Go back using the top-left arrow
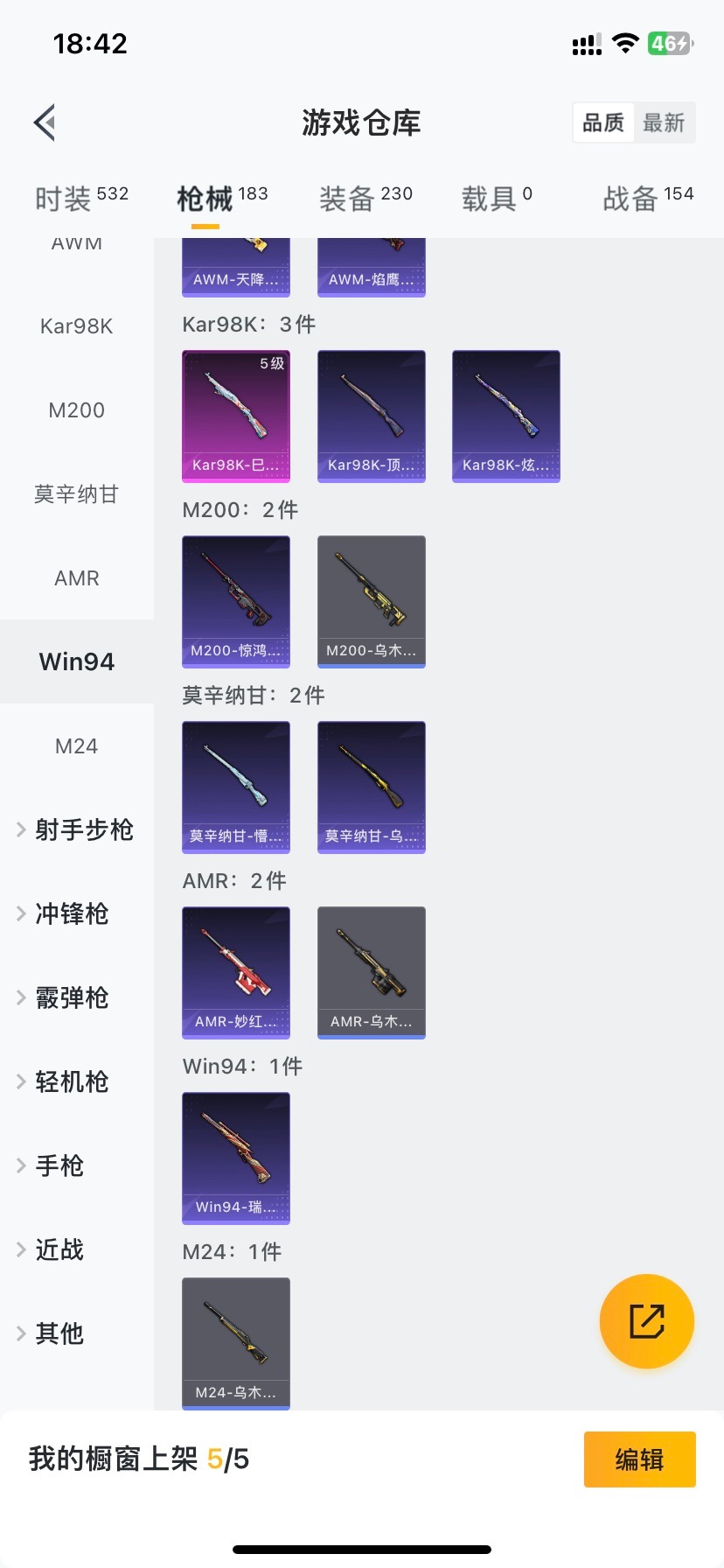 [45, 122]
